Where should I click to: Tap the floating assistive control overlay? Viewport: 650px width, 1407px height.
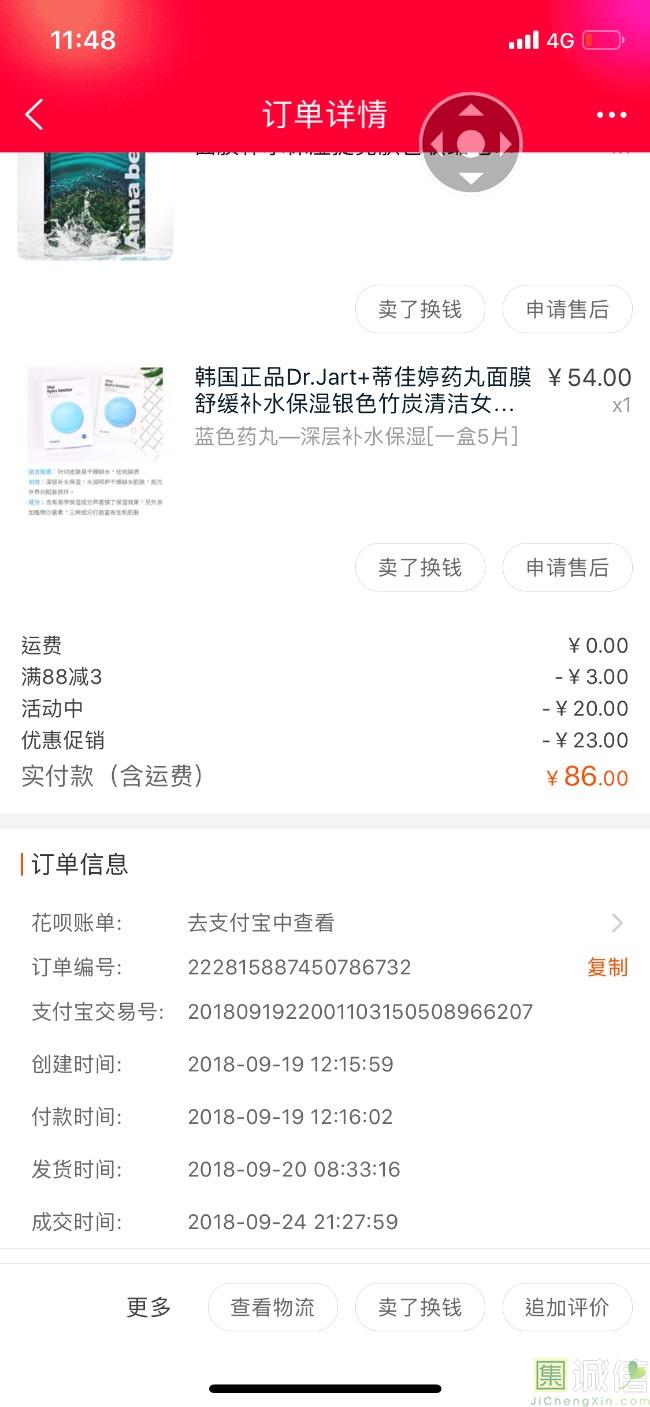point(470,143)
